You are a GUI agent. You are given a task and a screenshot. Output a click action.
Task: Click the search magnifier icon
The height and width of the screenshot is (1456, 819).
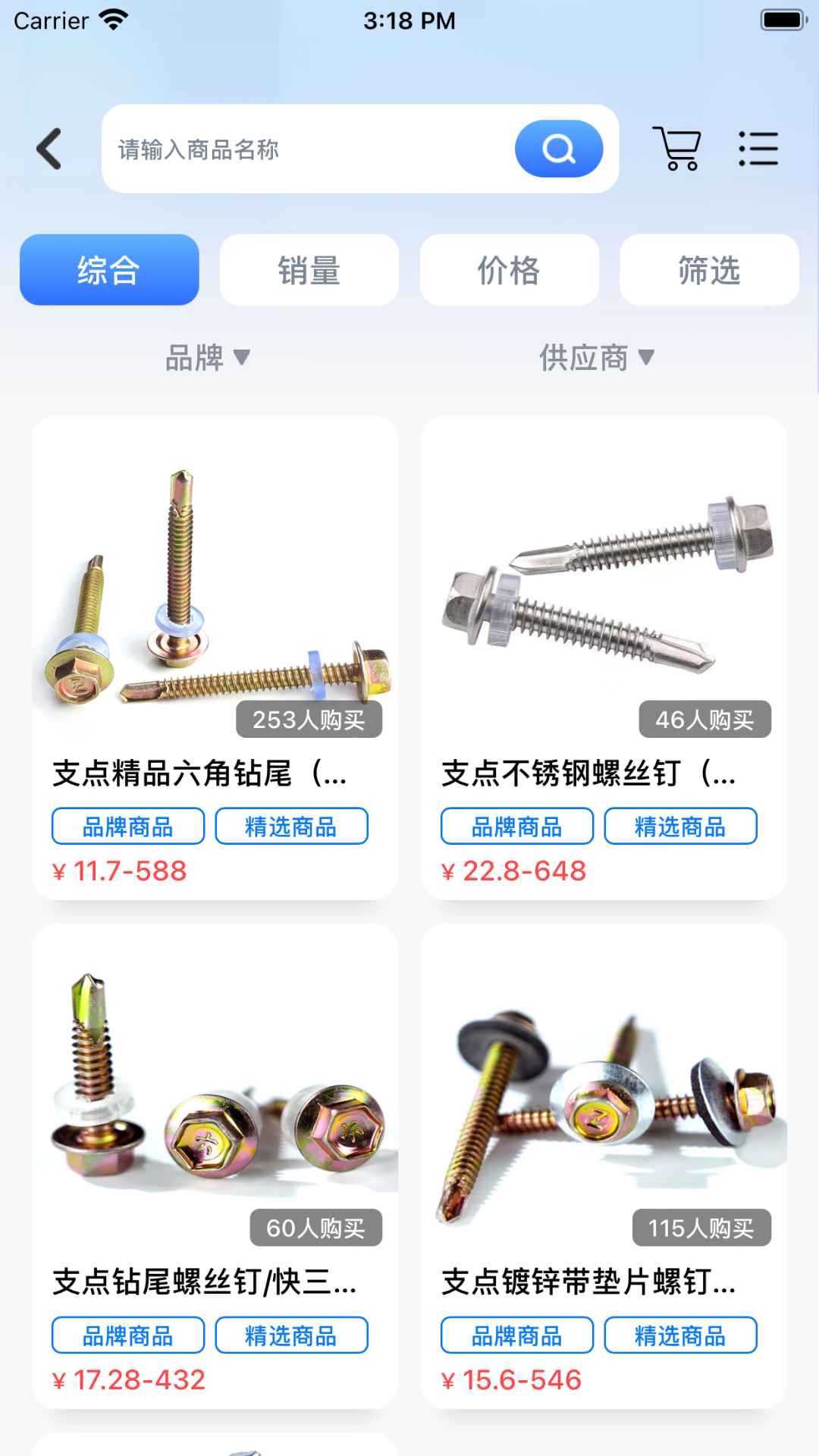[559, 149]
